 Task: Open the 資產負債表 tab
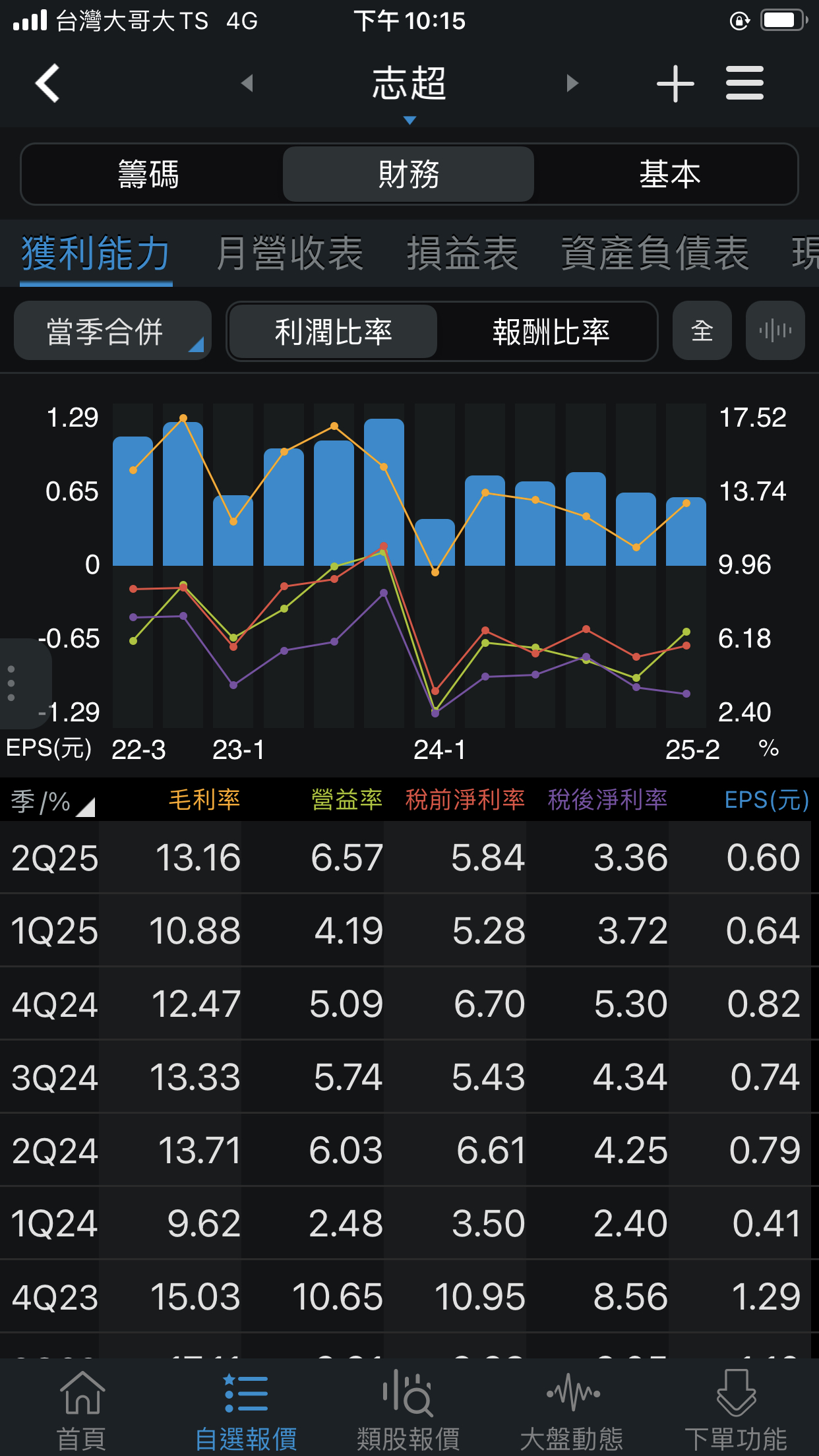click(655, 254)
